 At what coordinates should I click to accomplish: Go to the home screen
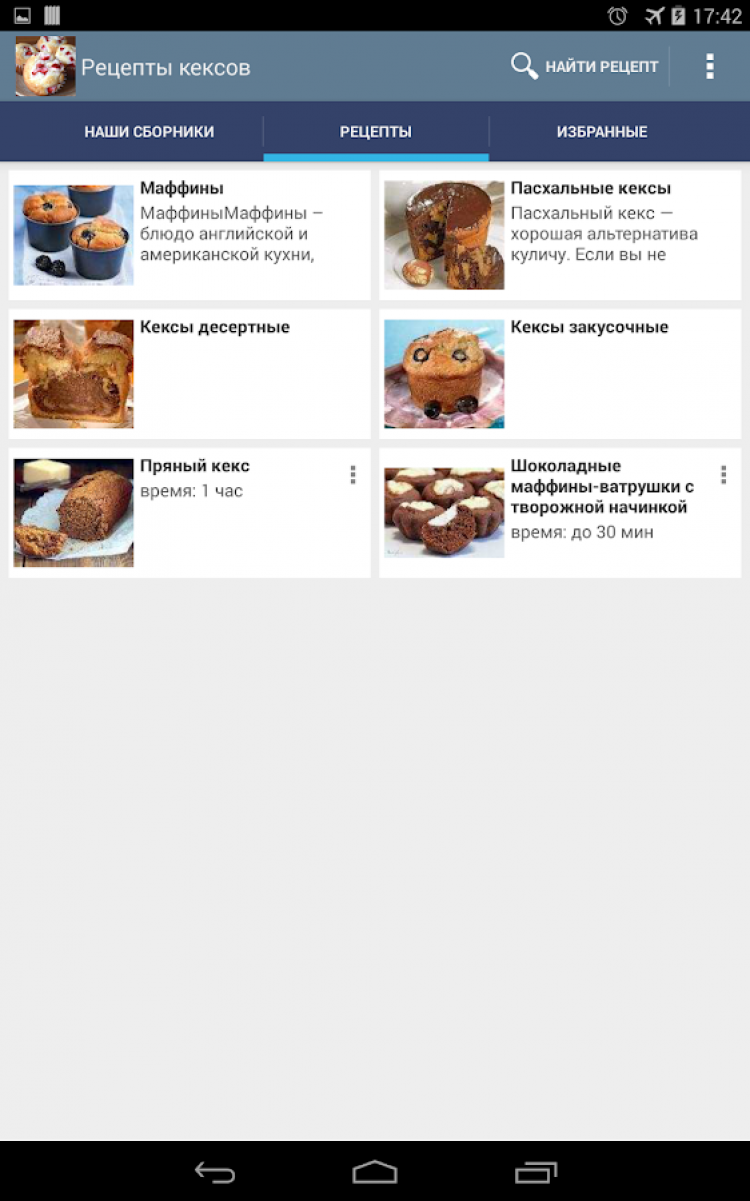click(x=375, y=1172)
